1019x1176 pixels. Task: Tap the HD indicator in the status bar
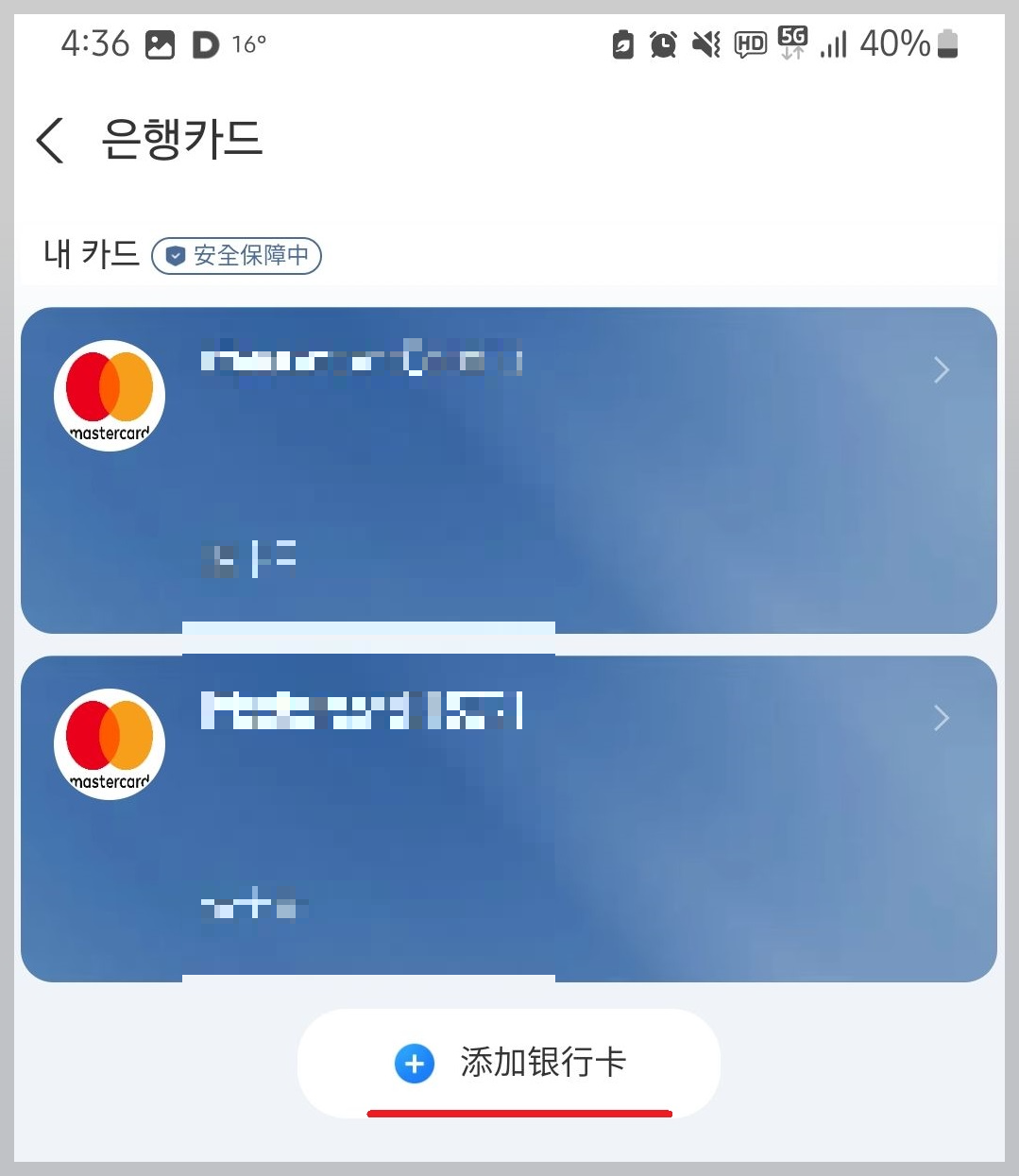[750, 44]
